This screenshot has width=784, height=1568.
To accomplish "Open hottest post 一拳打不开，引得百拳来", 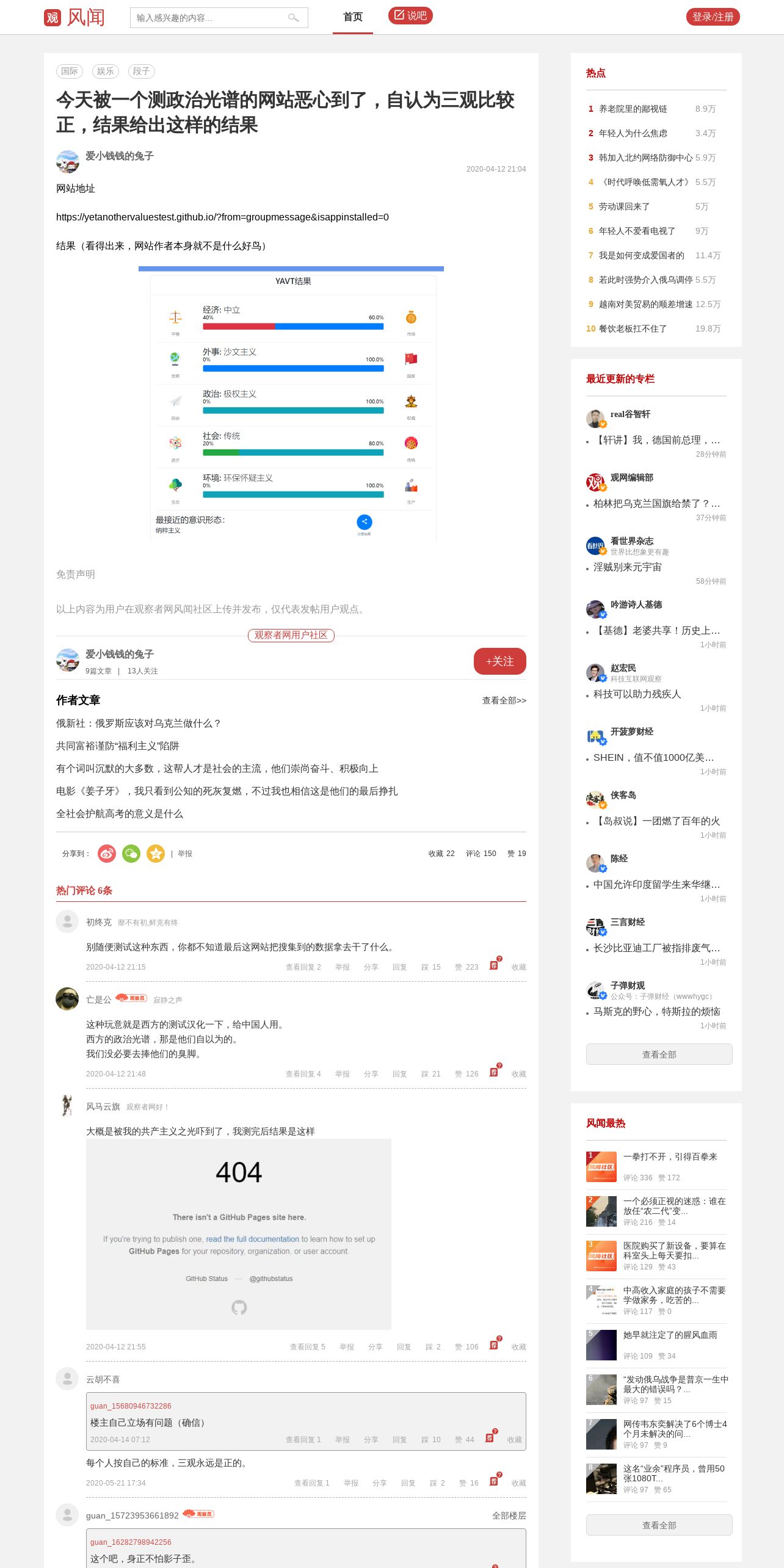I will [670, 1157].
